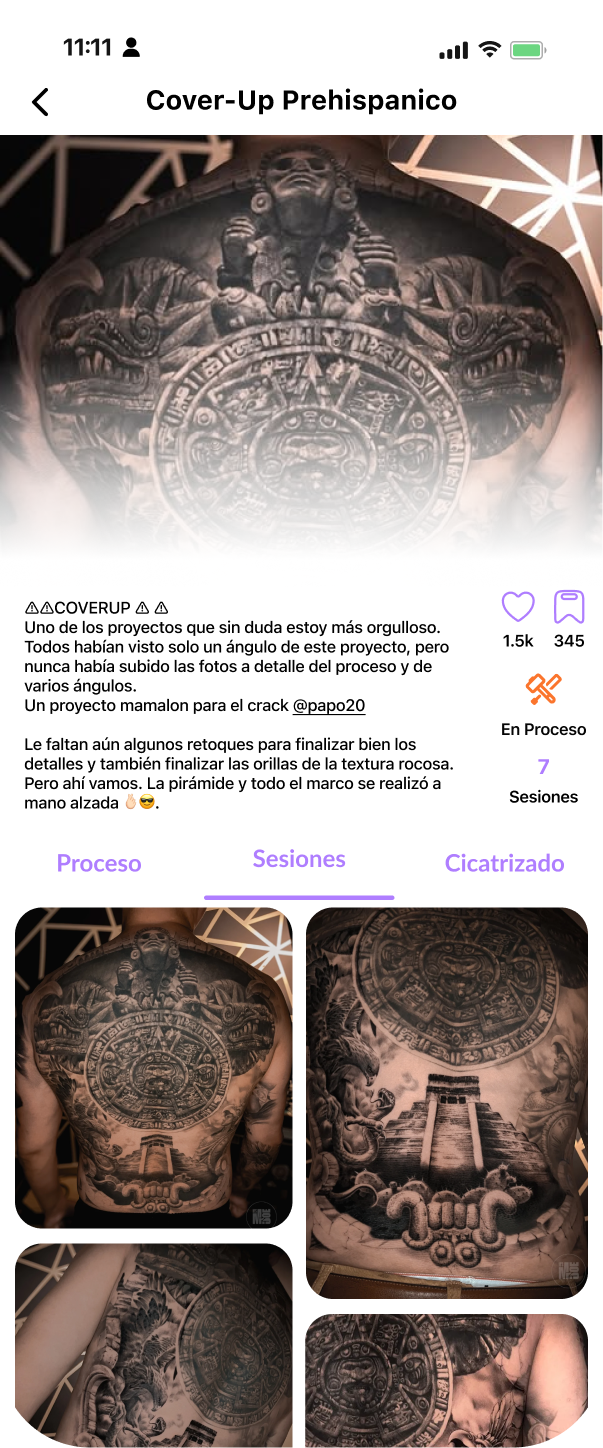Viewport: 603px width, 1448px height.
Task: Open the full back tattoo session photo
Action: pos(154,1067)
